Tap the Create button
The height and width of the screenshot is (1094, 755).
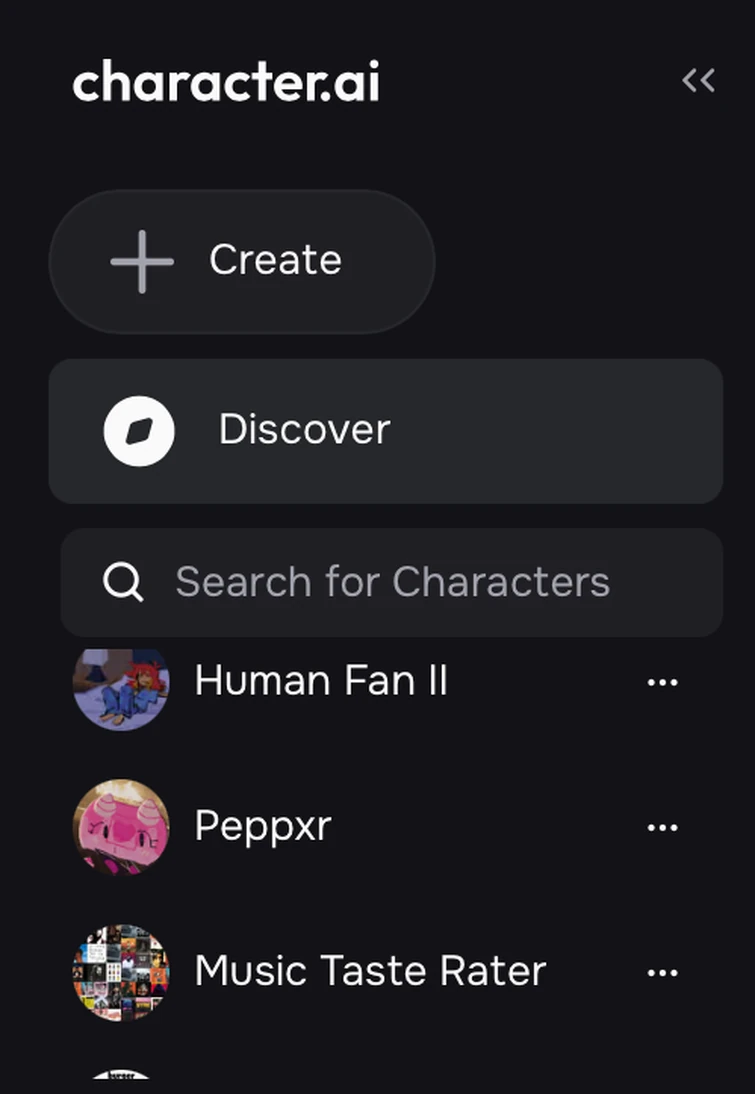pyautogui.click(x=242, y=261)
